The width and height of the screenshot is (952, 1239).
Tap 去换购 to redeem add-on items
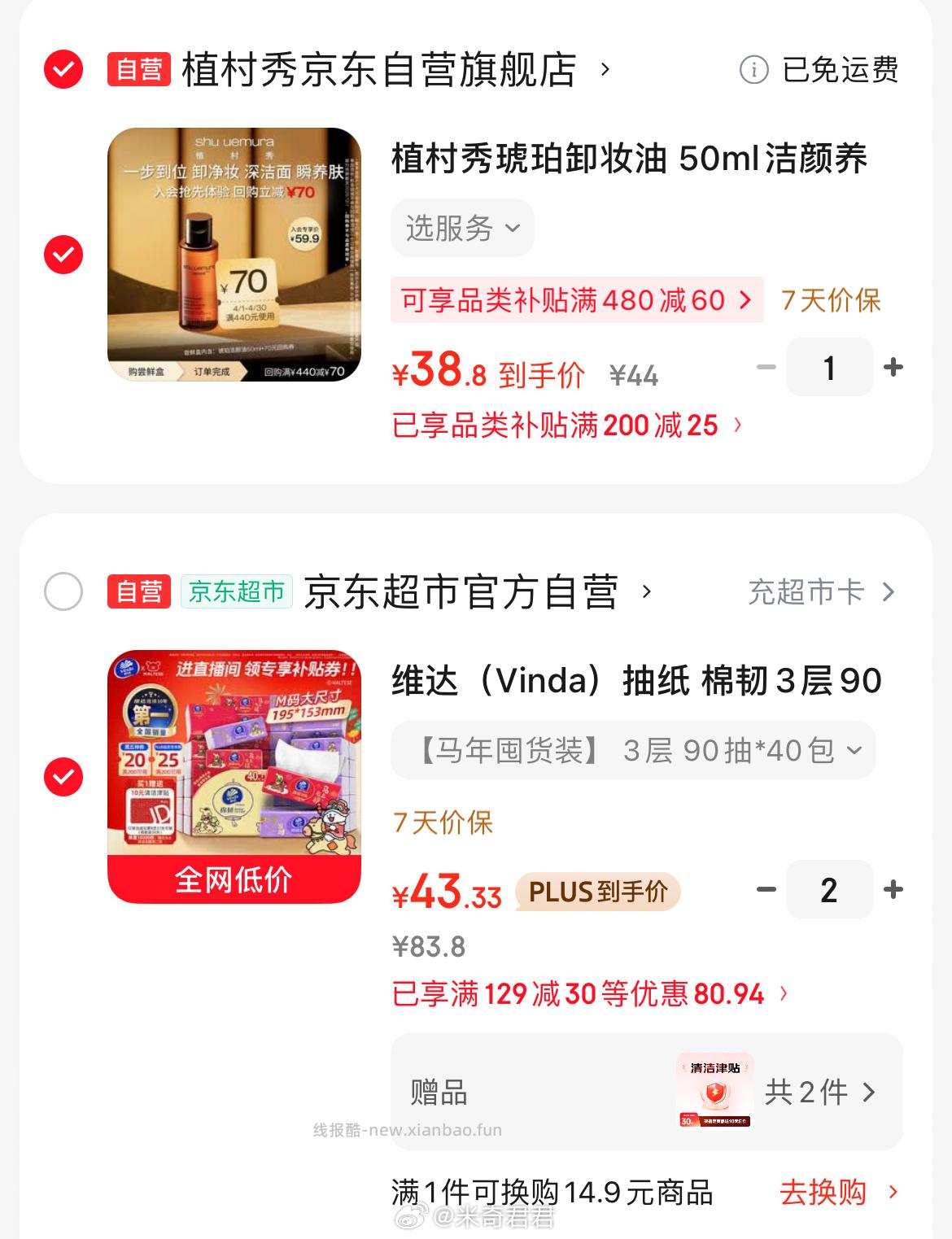(x=838, y=1193)
